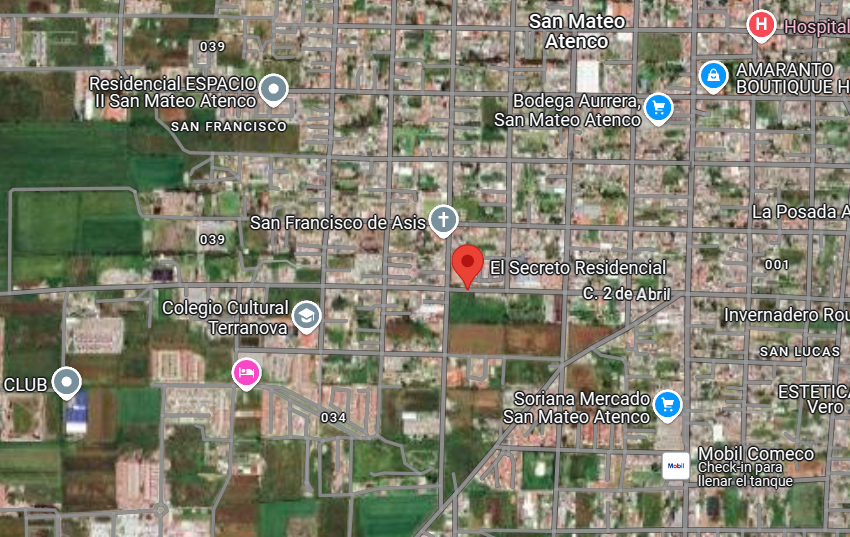The image size is (850, 537).
Task: Tap the Residencial ESPACIO II location pin
Action: pyautogui.click(x=274, y=90)
